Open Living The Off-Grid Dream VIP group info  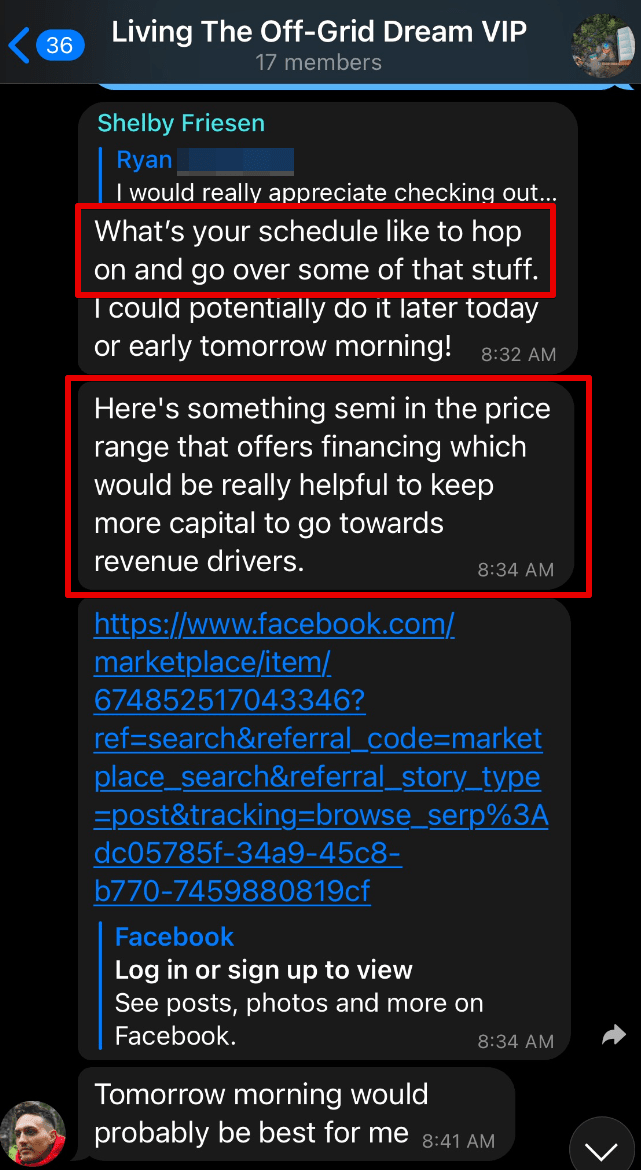(319, 45)
